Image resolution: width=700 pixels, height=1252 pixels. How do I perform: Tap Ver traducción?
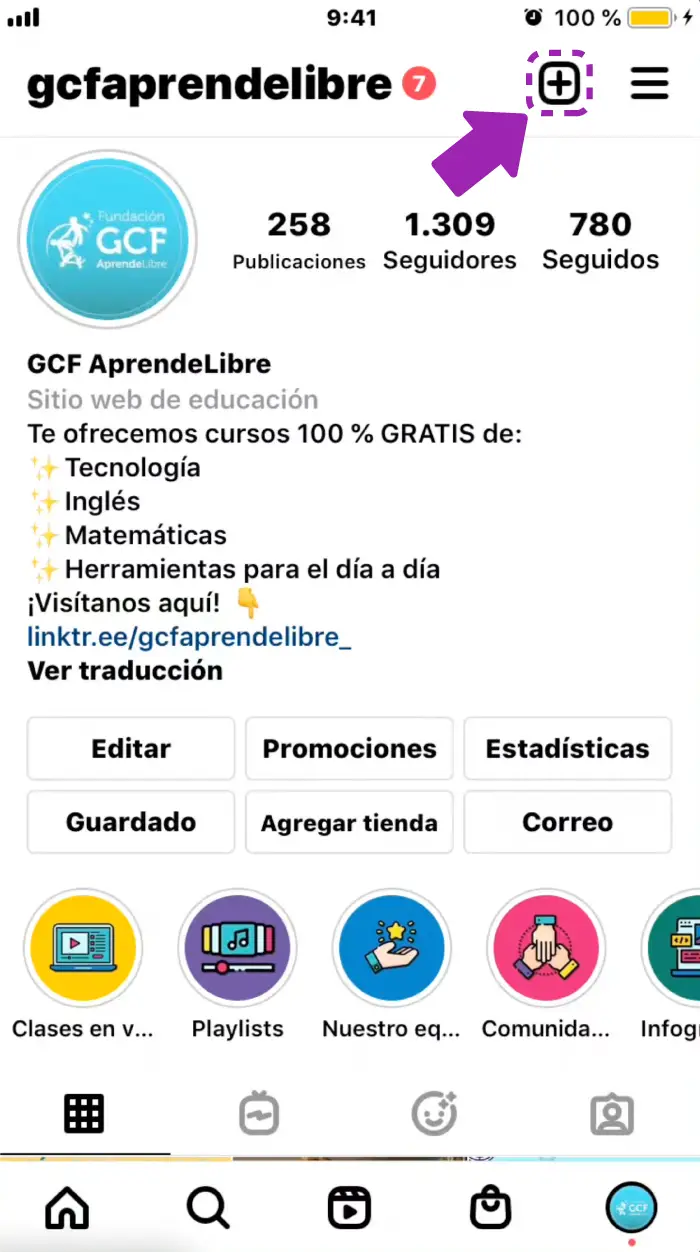pos(125,670)
